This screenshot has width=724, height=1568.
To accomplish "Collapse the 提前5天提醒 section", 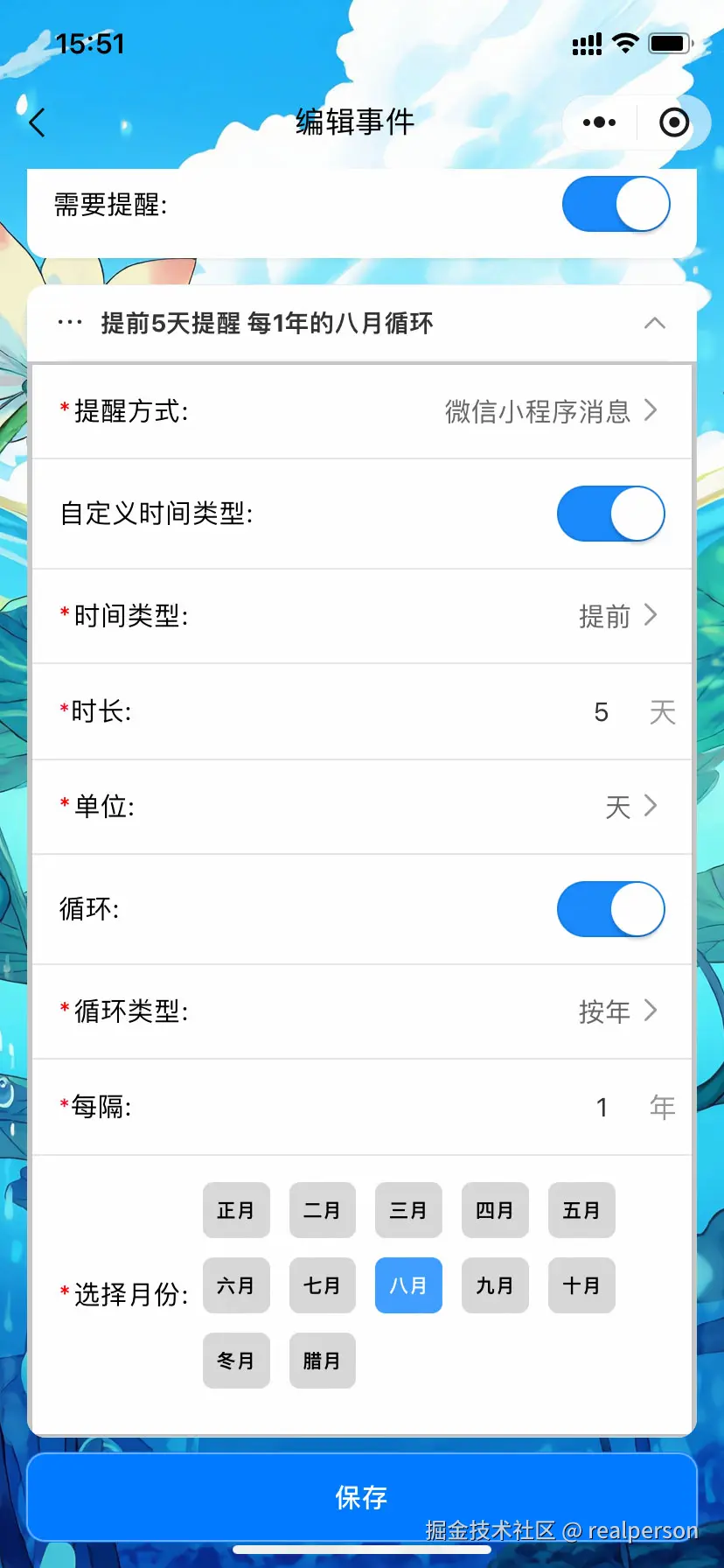I will [x=654, y=323].
